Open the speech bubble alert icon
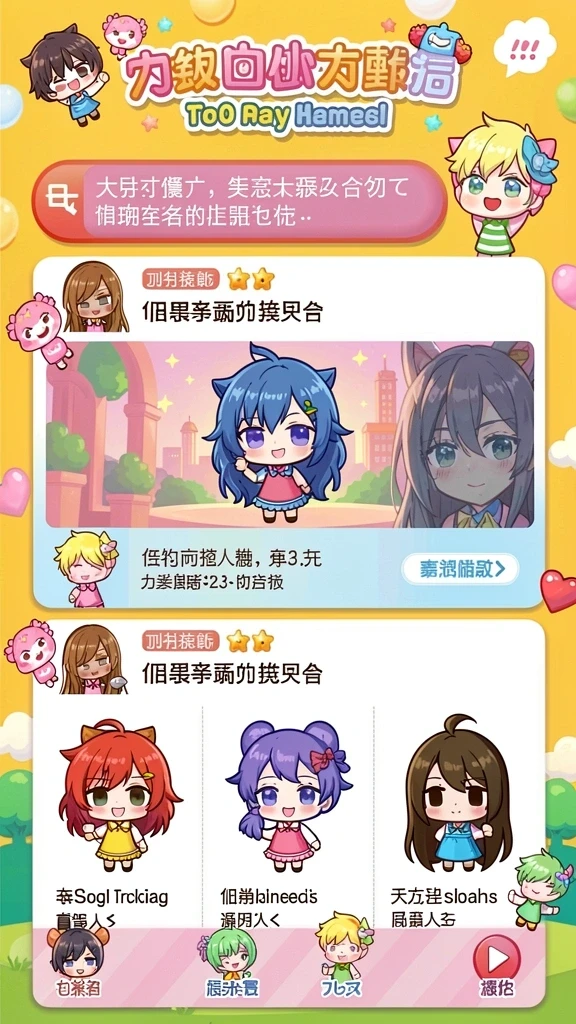 [x=524, y=46]
